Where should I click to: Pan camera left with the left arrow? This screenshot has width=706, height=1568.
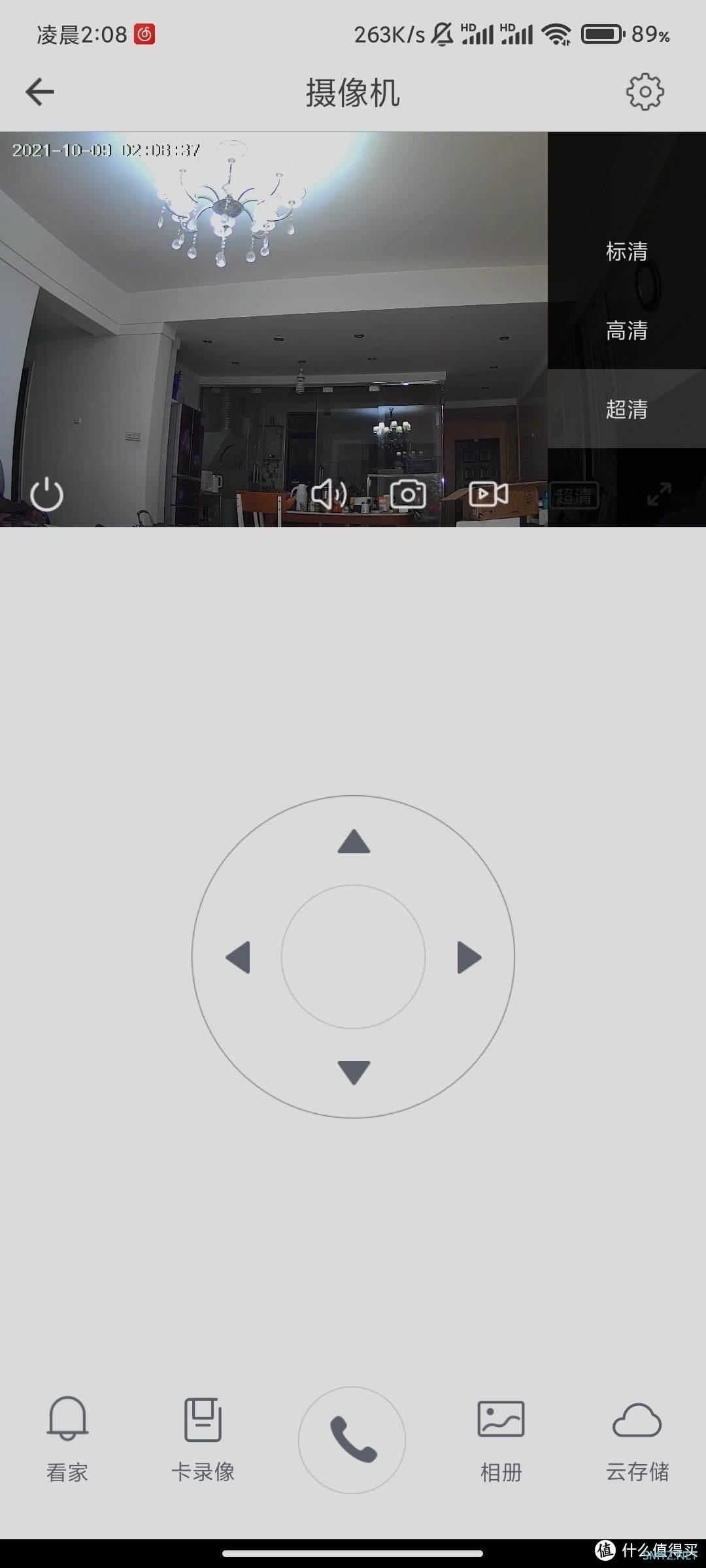coord(238,957)
